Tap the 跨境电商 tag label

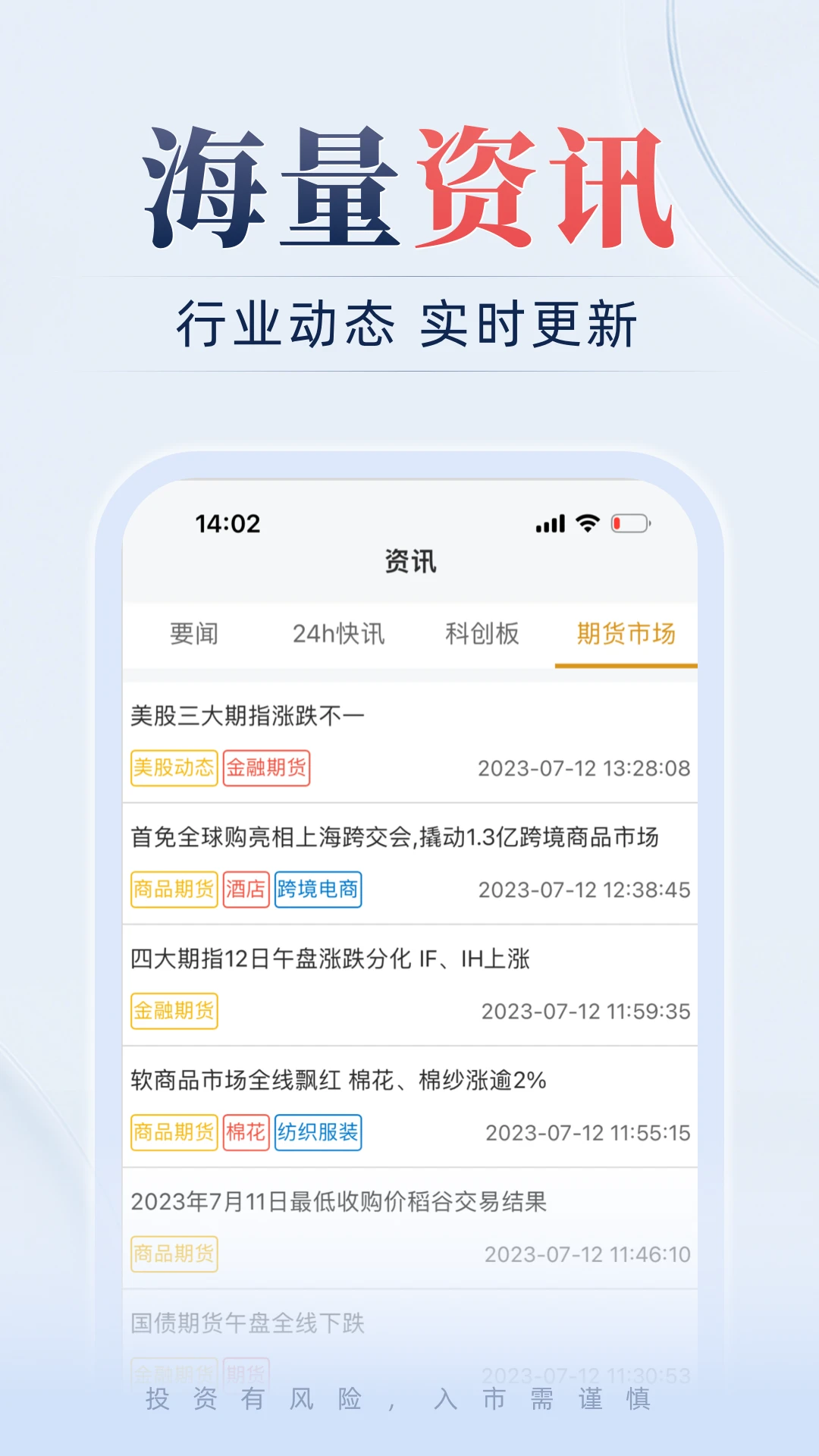tap(318, 891)
